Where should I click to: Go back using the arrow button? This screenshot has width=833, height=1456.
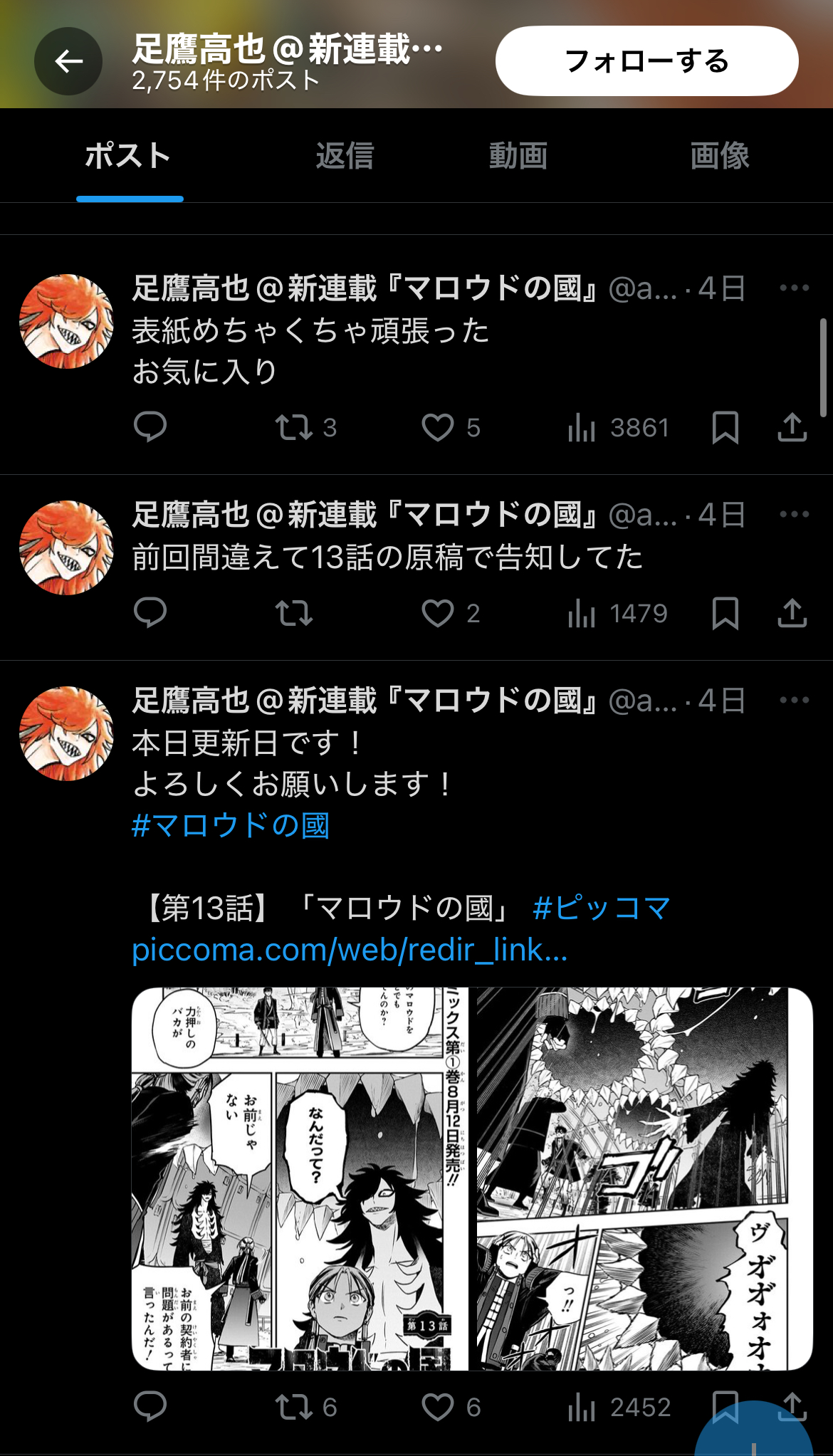(68, 61)
